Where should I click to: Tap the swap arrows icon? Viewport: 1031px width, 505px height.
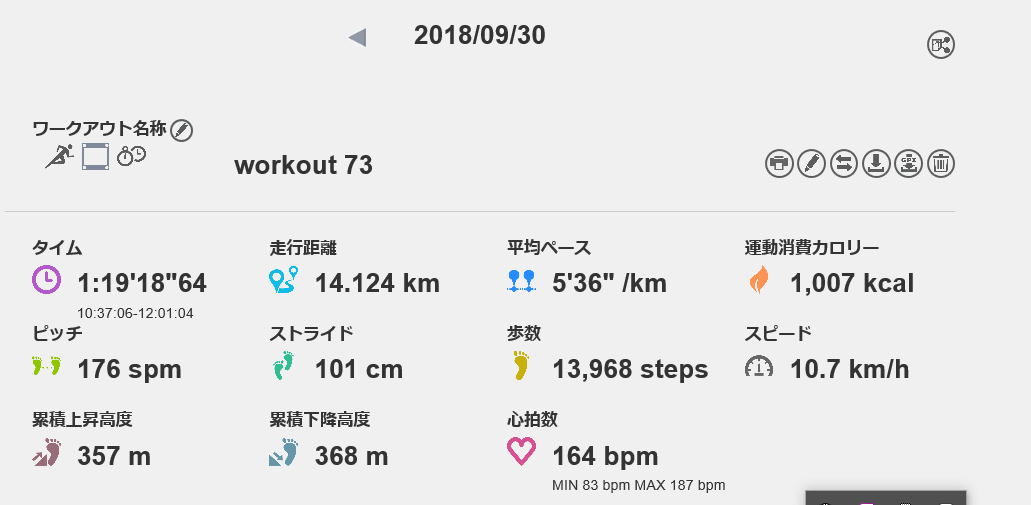[x=844, y=163]
